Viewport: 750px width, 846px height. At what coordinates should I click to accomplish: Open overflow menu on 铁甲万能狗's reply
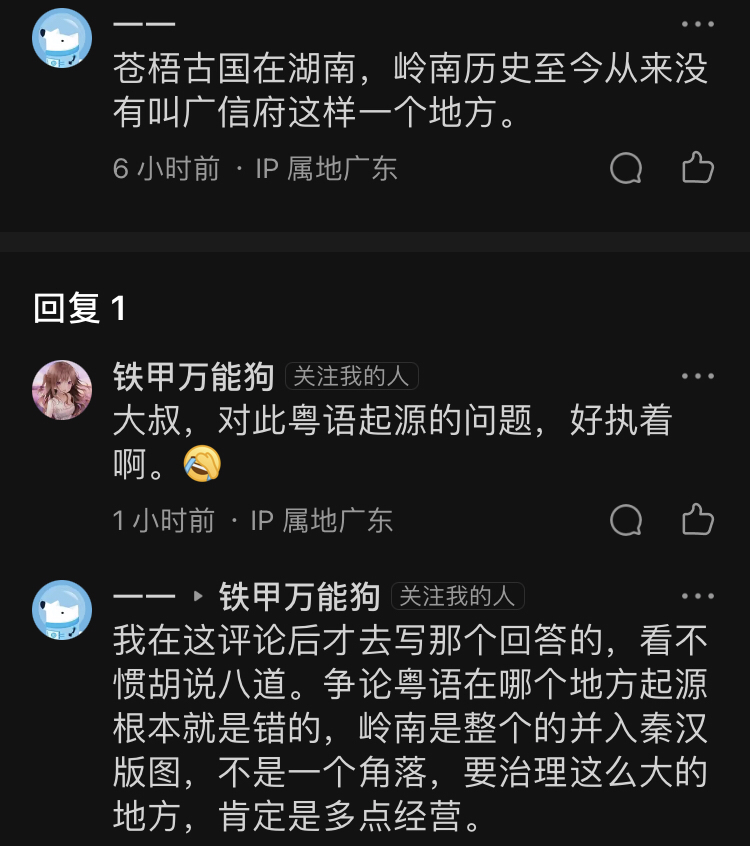[x=697, y=377]
